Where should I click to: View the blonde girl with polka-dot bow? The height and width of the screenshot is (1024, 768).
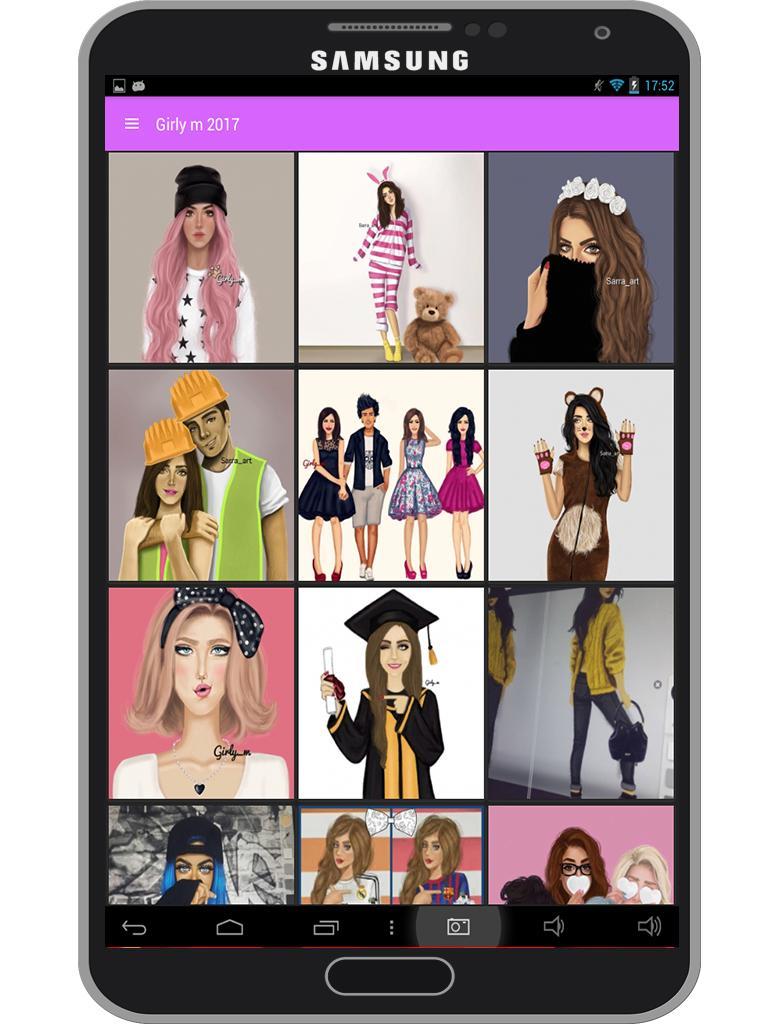201,692
